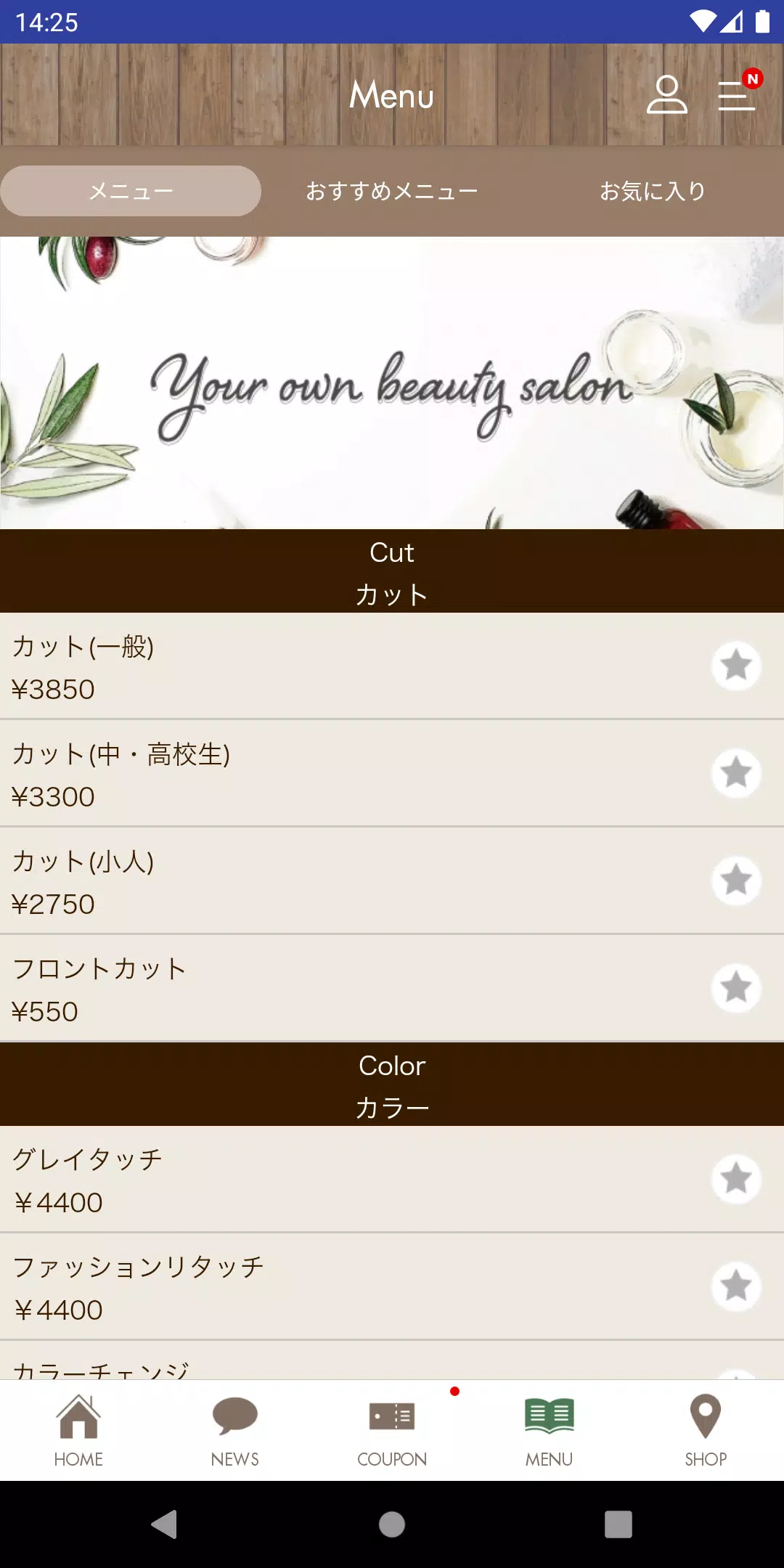Viewport: 784px width, 1568px height.
Task: Select the NEWS speech bubble icon
Action: pyautogui.click(x=234, y=1430)
